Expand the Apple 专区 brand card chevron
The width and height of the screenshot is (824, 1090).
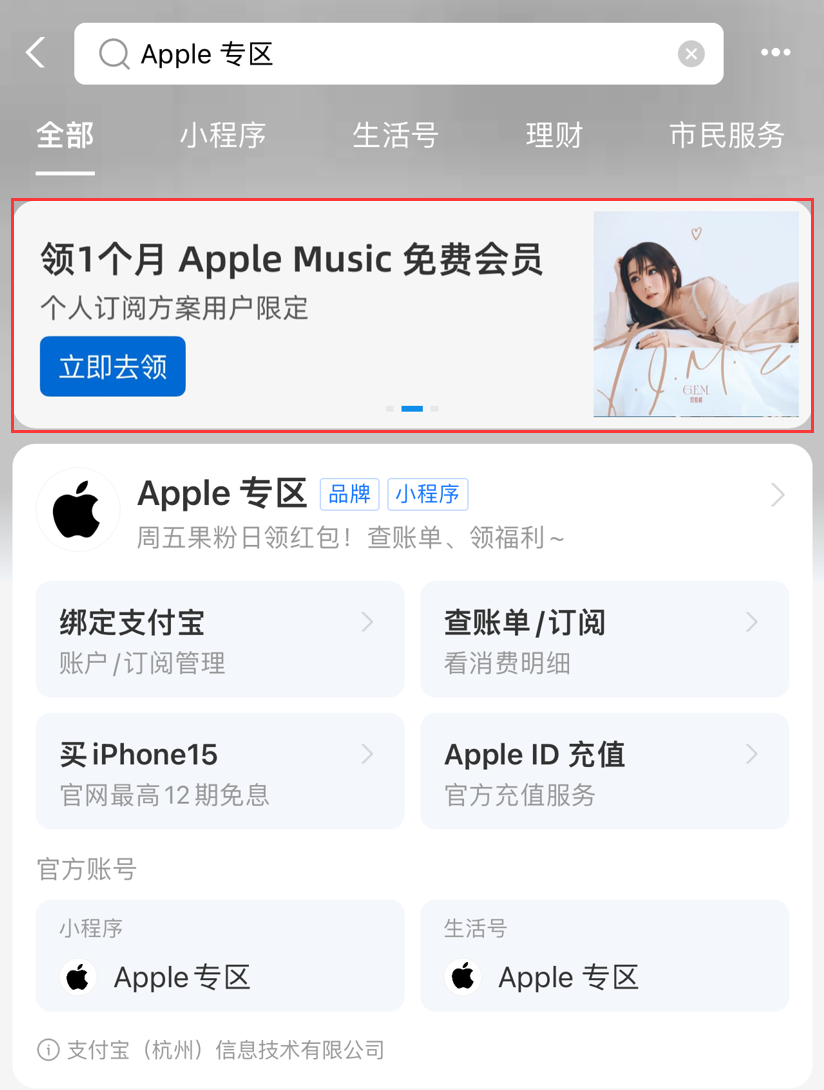click(780, 494)
